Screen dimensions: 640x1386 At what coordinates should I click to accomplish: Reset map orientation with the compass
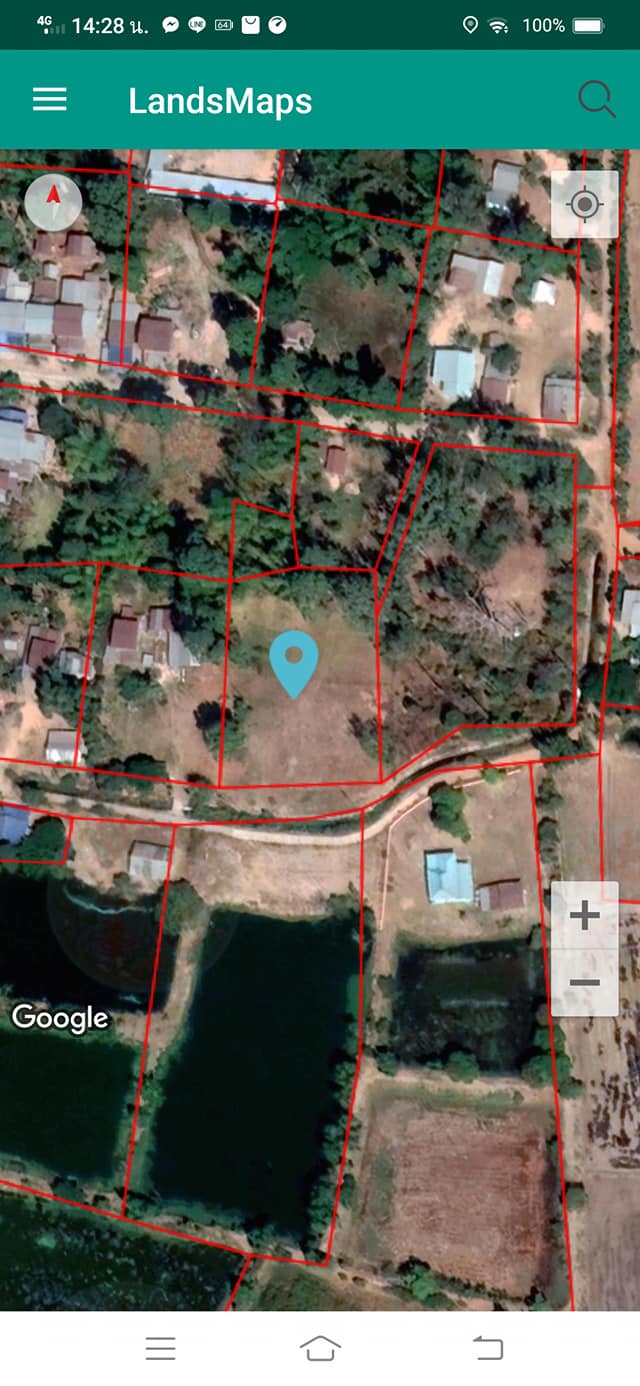tap(54, 203)
